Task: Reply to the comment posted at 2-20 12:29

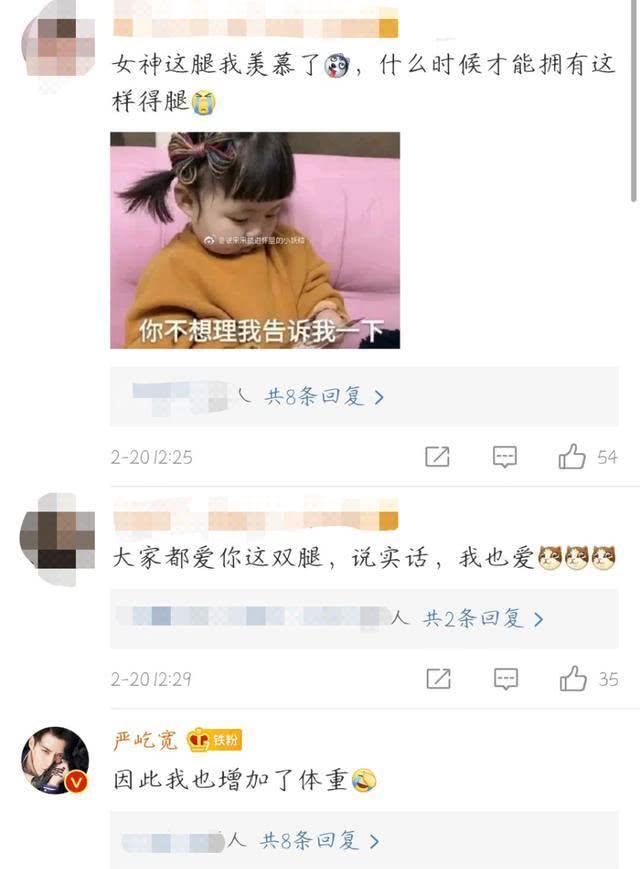Action: click(x=505, y=679)
